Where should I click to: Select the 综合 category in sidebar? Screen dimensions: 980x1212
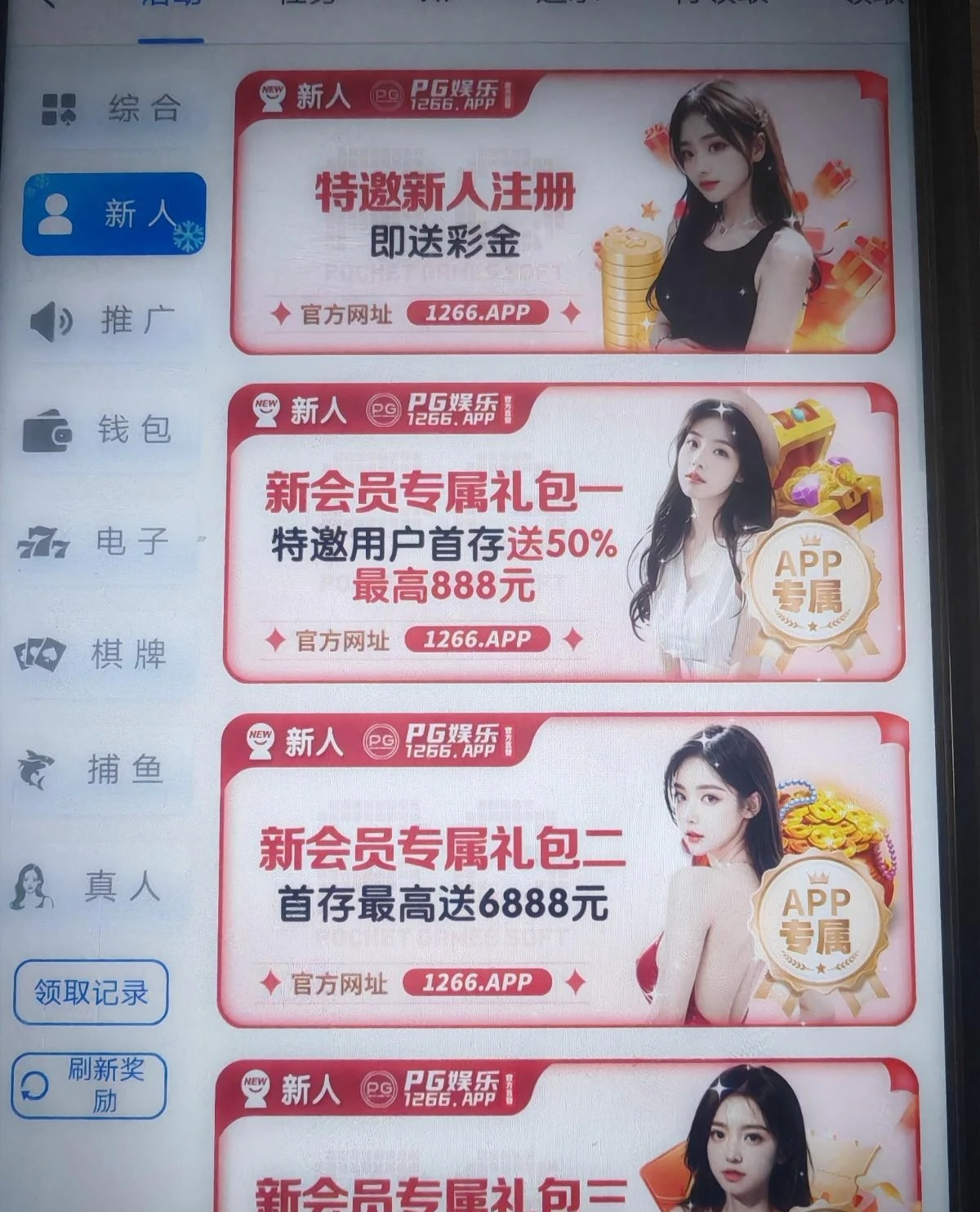point(112,109)
